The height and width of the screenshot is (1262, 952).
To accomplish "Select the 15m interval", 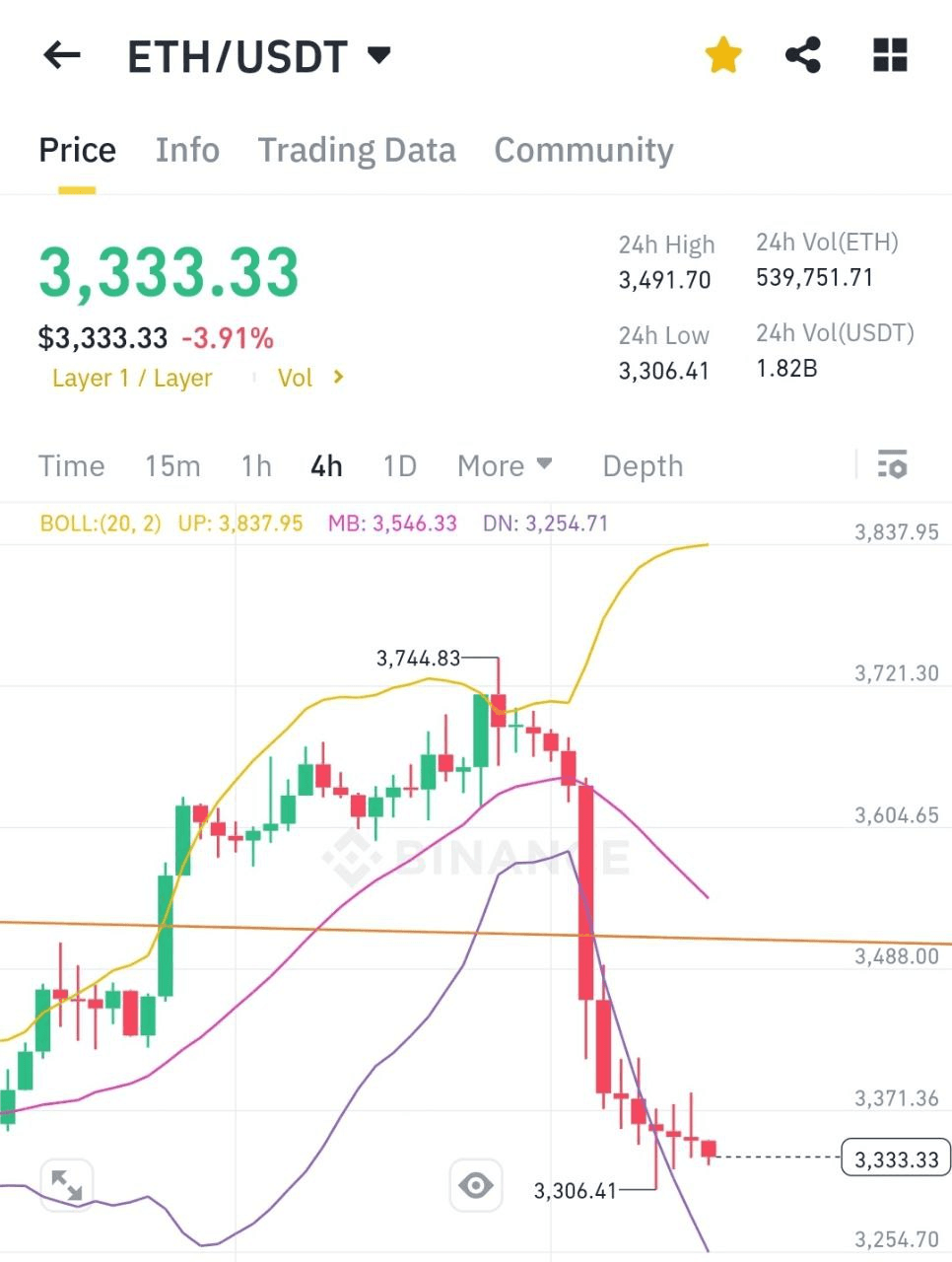I will point(172,466).
